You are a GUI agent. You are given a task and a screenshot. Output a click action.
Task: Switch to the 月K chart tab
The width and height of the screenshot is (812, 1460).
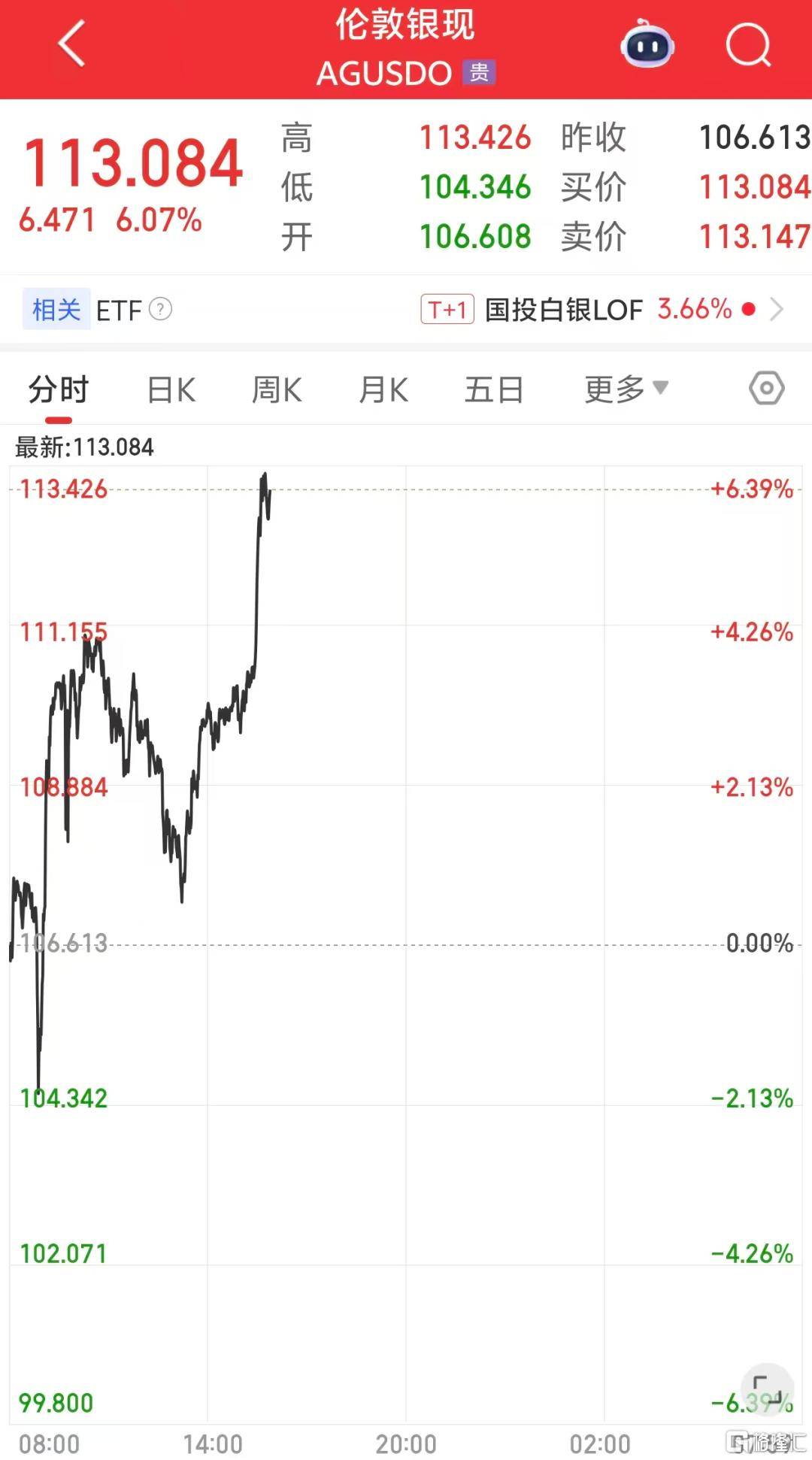383,390
